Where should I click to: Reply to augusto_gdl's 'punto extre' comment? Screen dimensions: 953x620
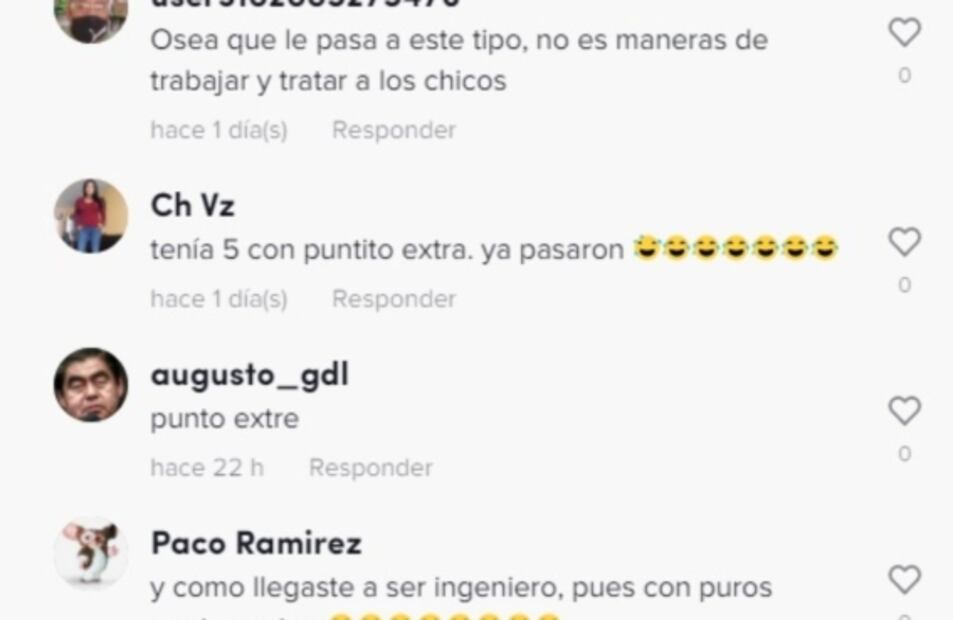click(370, 468)
